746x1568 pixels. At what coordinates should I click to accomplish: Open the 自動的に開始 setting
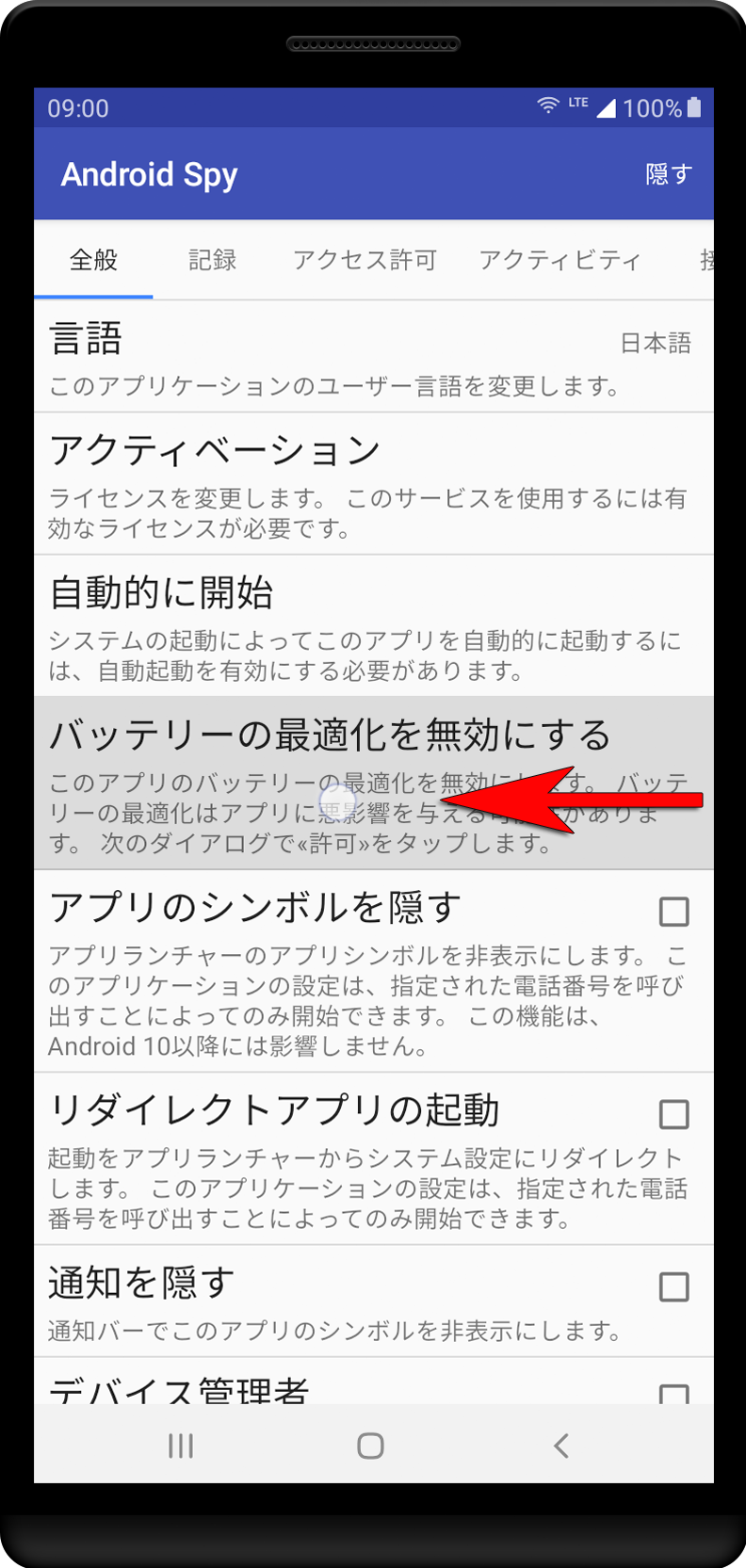pyautogui.click(x=374, y=626)
